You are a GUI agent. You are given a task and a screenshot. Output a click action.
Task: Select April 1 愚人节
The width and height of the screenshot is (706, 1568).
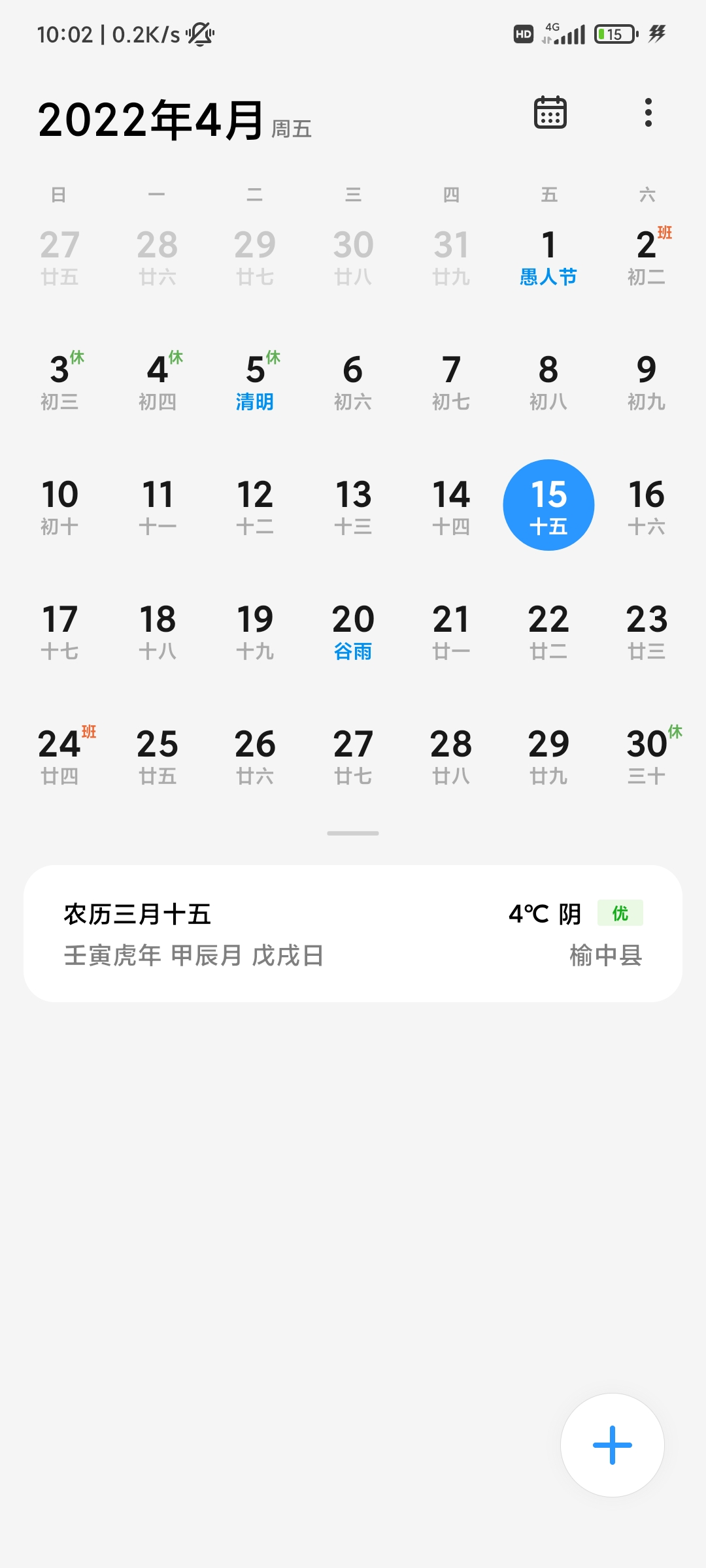pos(548,257)
